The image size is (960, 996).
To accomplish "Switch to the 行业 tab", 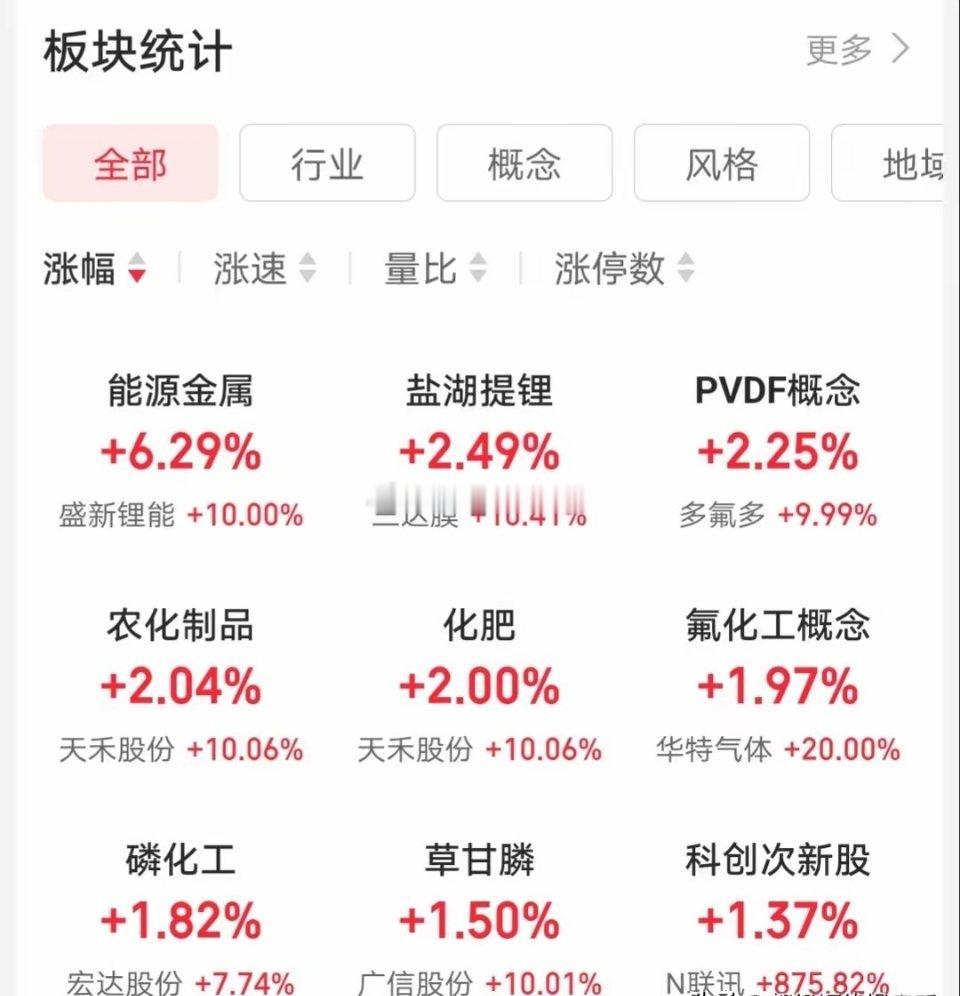I will (x=327, y=164).
